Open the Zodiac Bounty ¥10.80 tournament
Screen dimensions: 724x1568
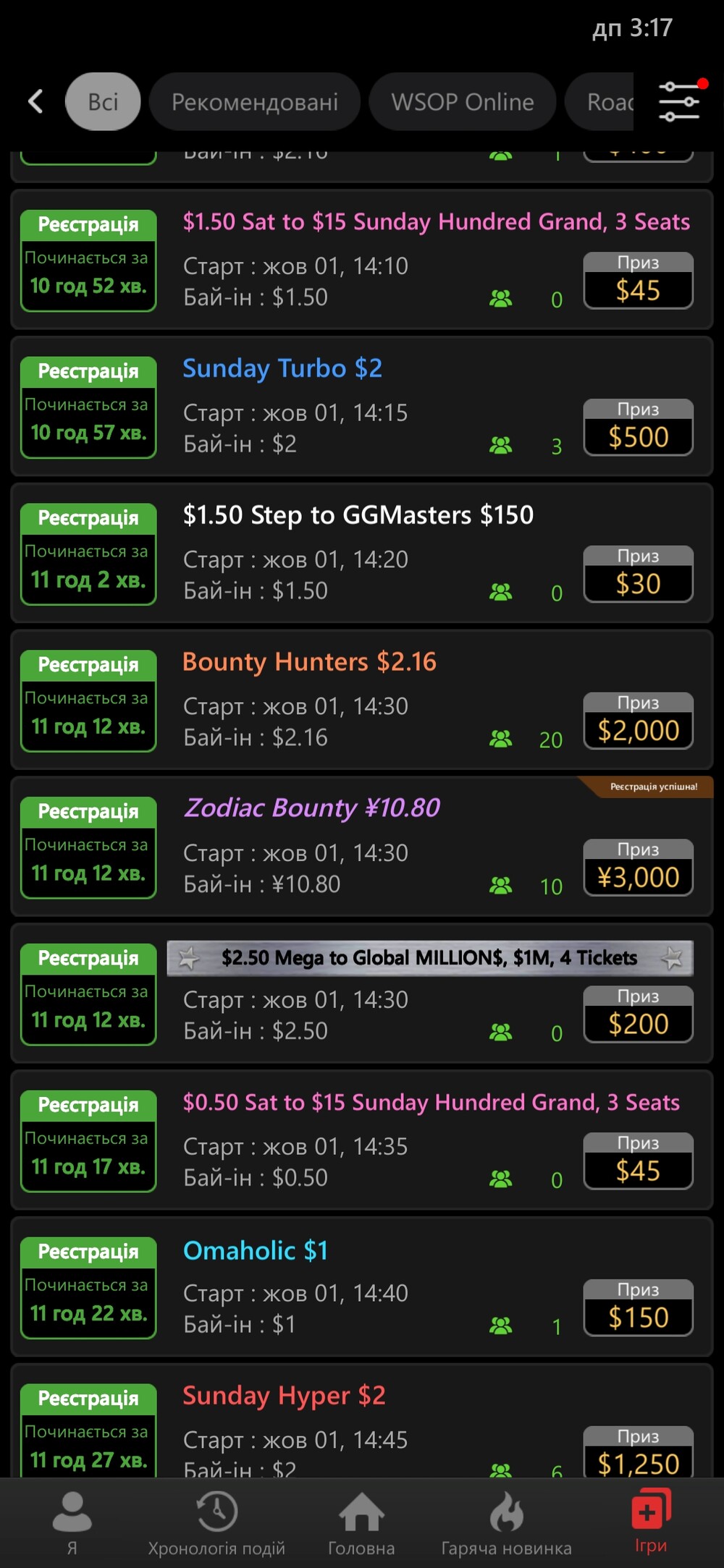[x=362, y=847]
